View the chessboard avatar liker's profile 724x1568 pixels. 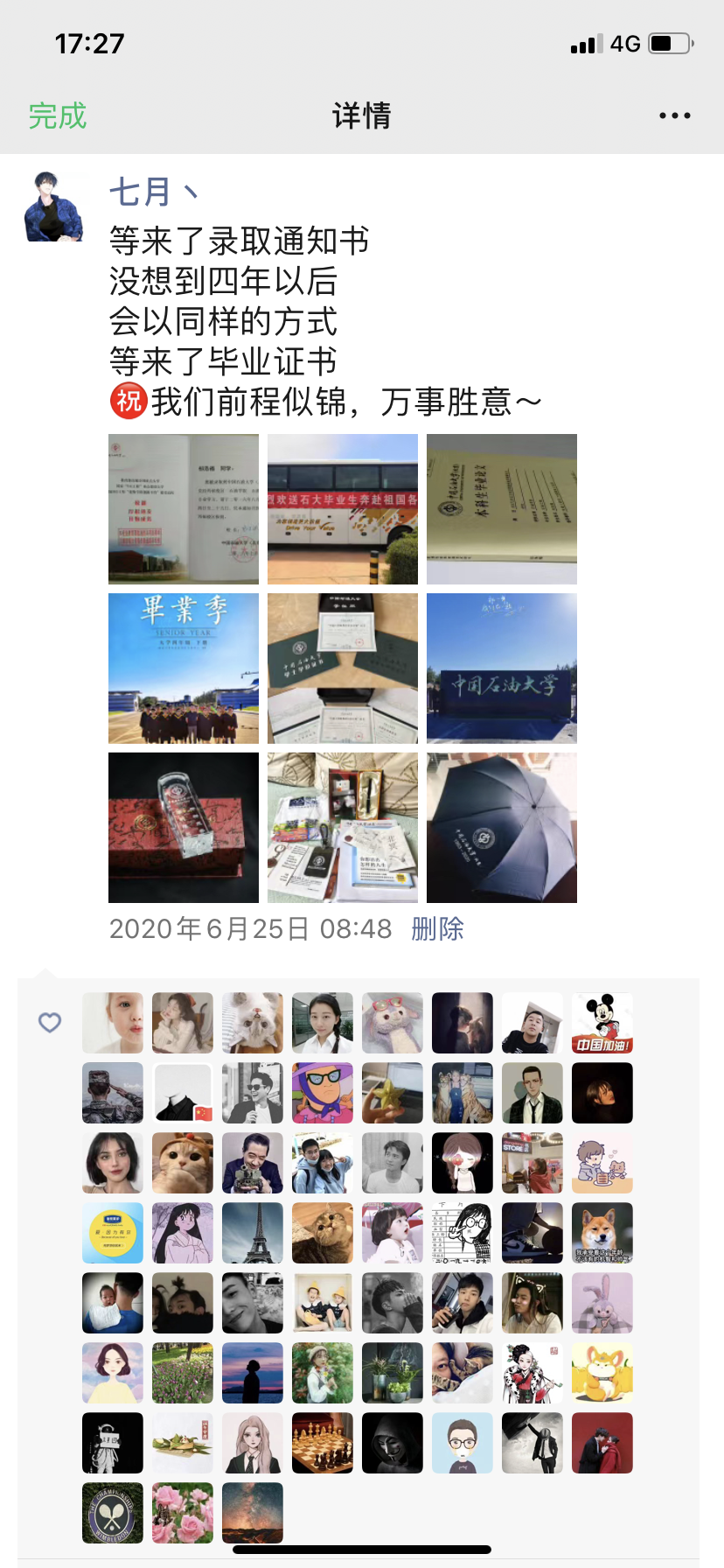click(323, 1443)
